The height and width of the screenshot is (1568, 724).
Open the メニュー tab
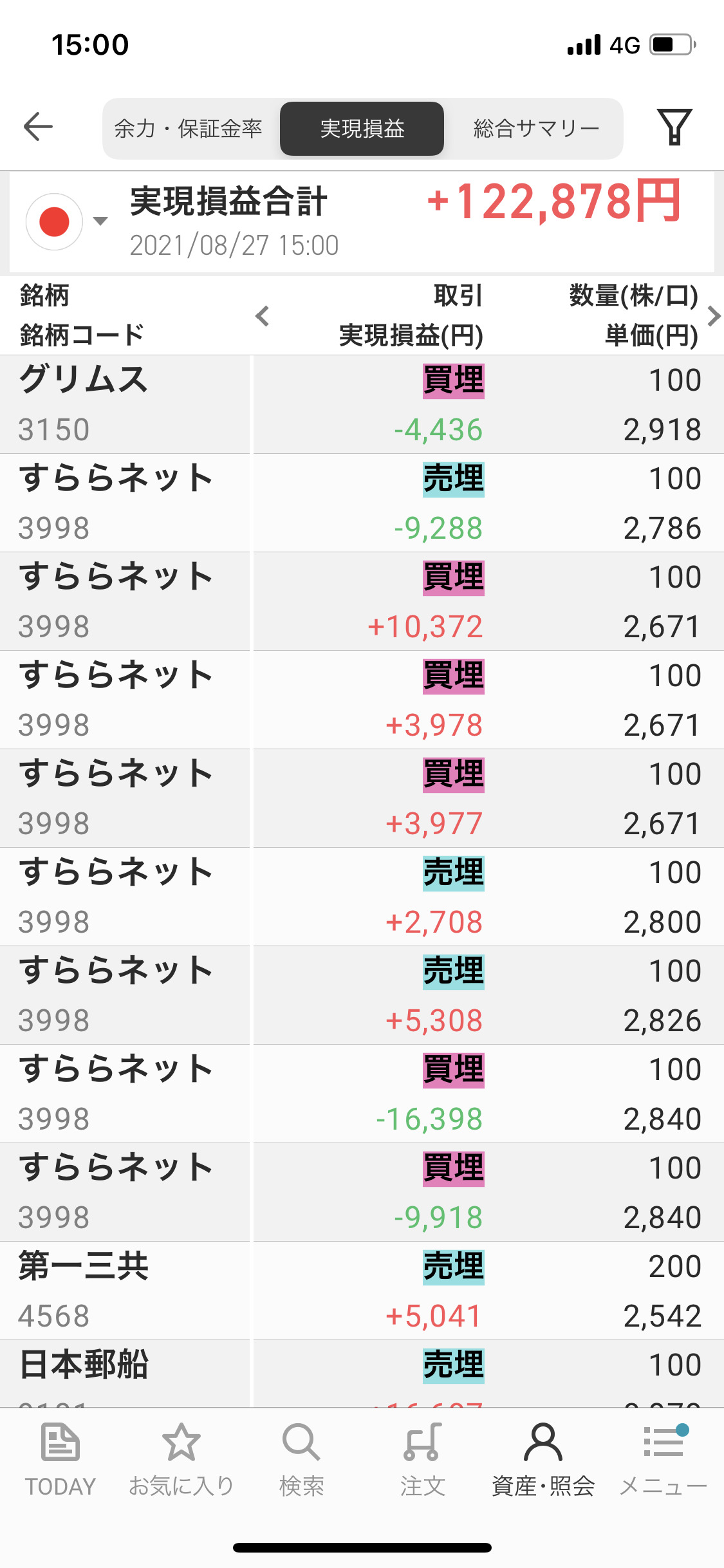pos(663,1460)
